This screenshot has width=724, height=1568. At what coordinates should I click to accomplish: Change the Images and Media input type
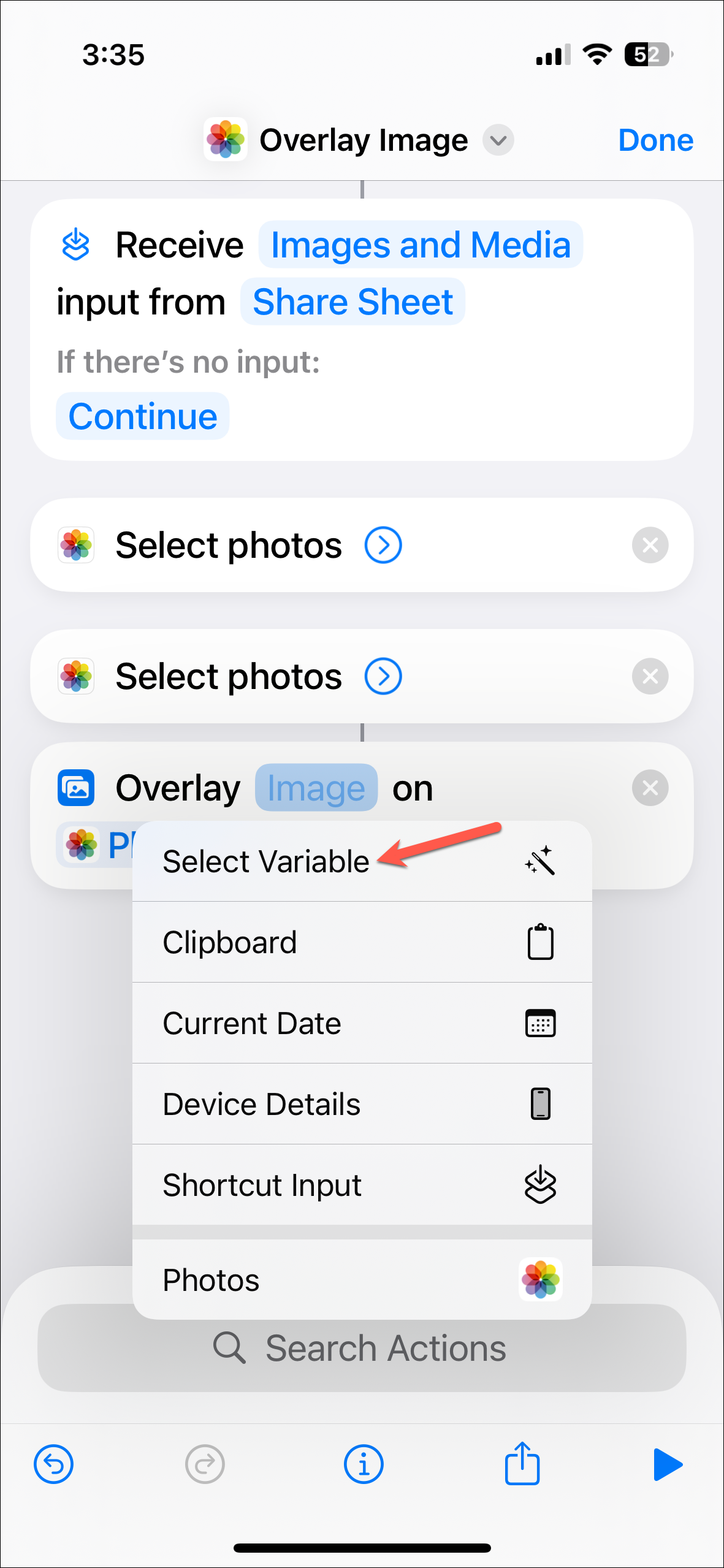coord(421,245)
